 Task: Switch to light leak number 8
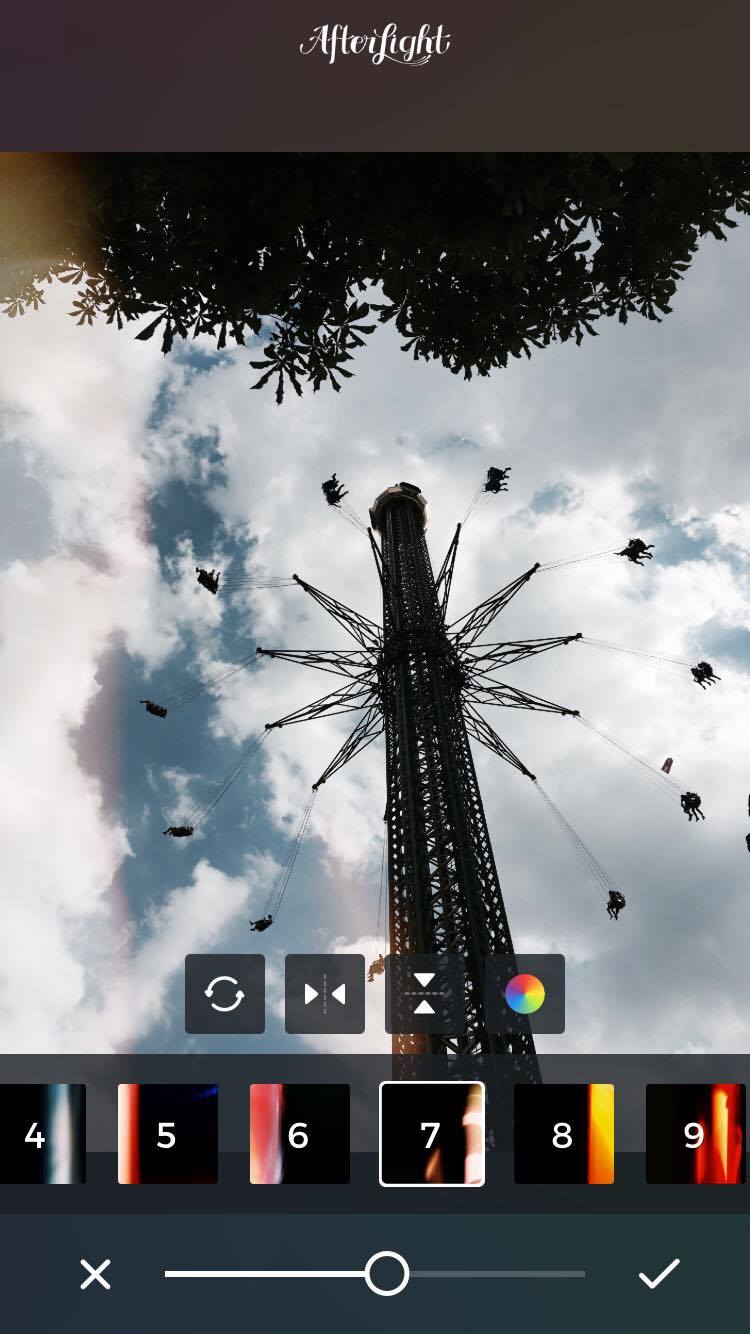click(564, 1134)
